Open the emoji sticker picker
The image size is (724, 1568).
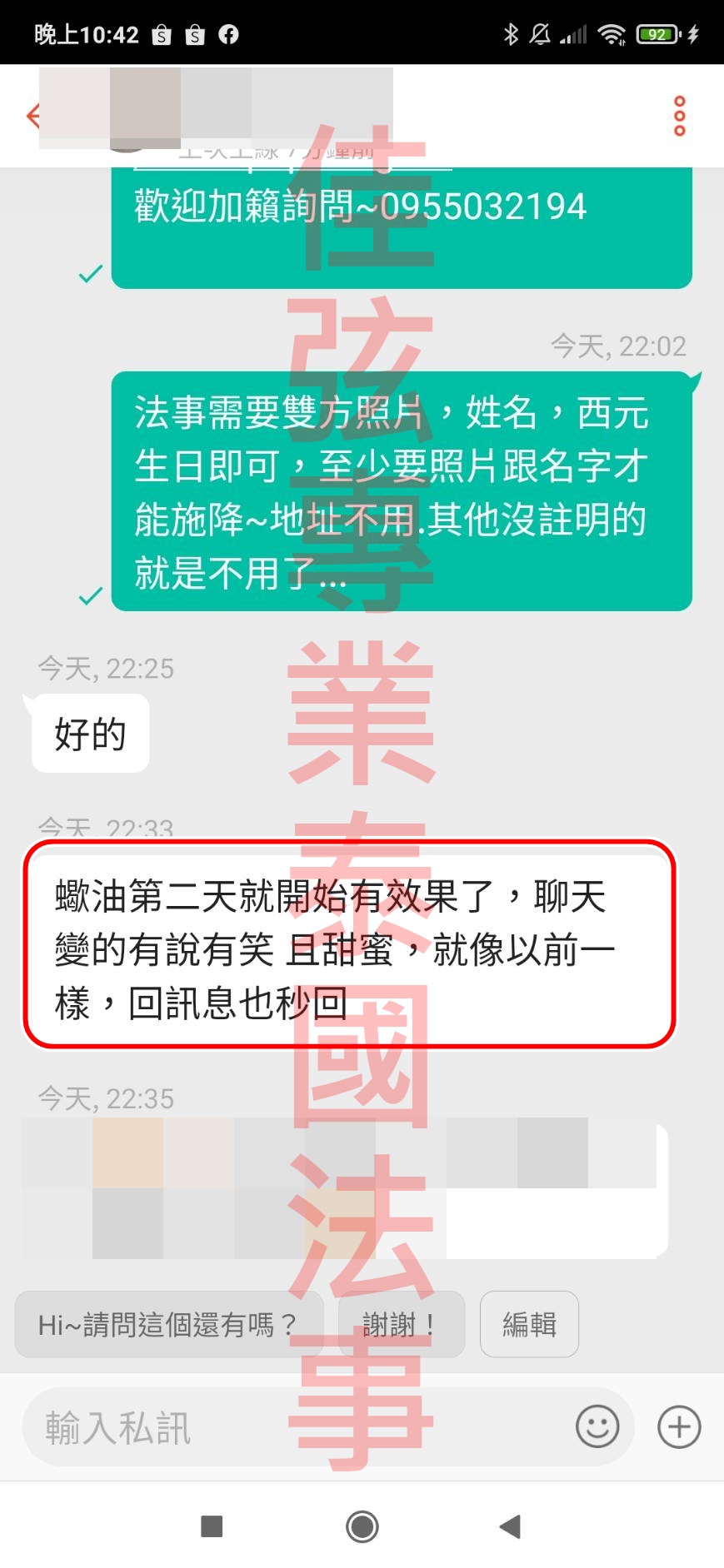[597, 1427]
